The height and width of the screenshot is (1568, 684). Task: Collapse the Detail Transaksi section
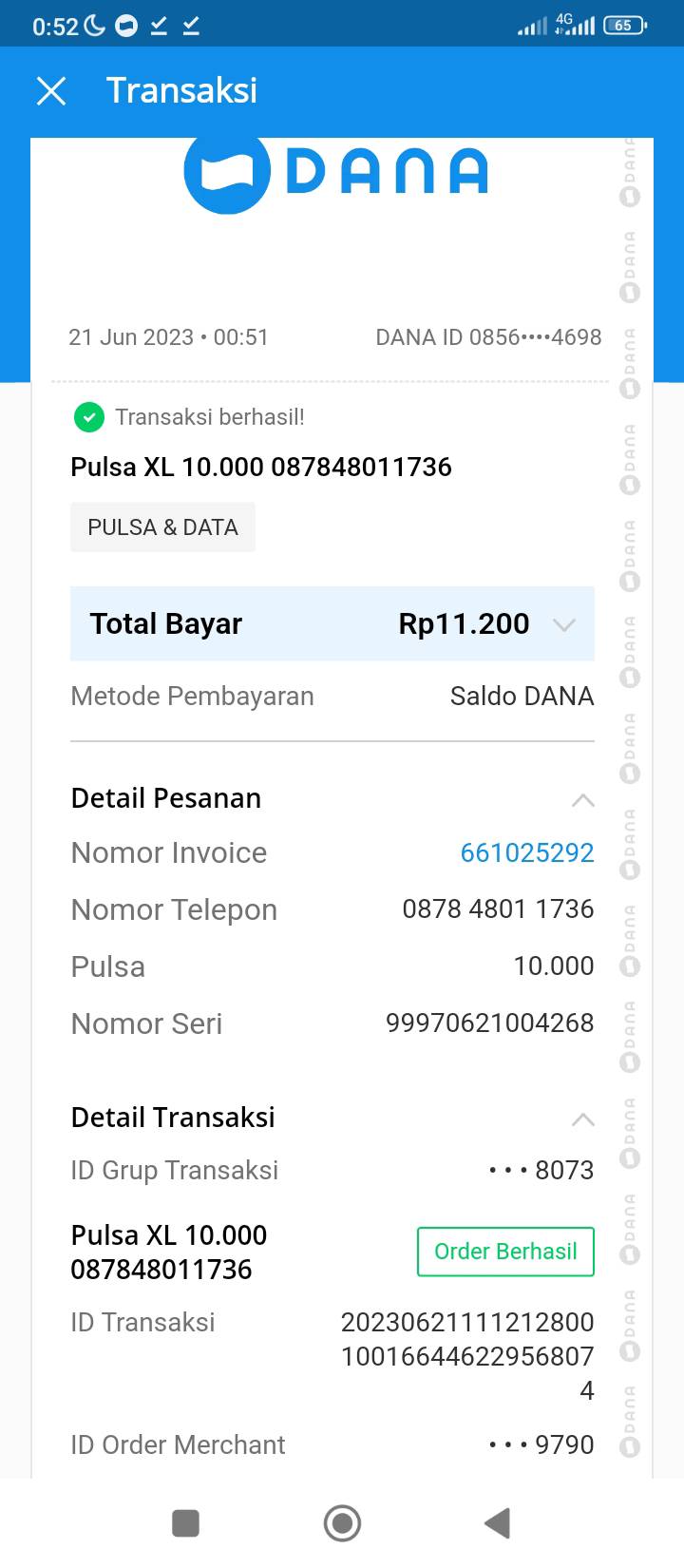coord(582,1119)
